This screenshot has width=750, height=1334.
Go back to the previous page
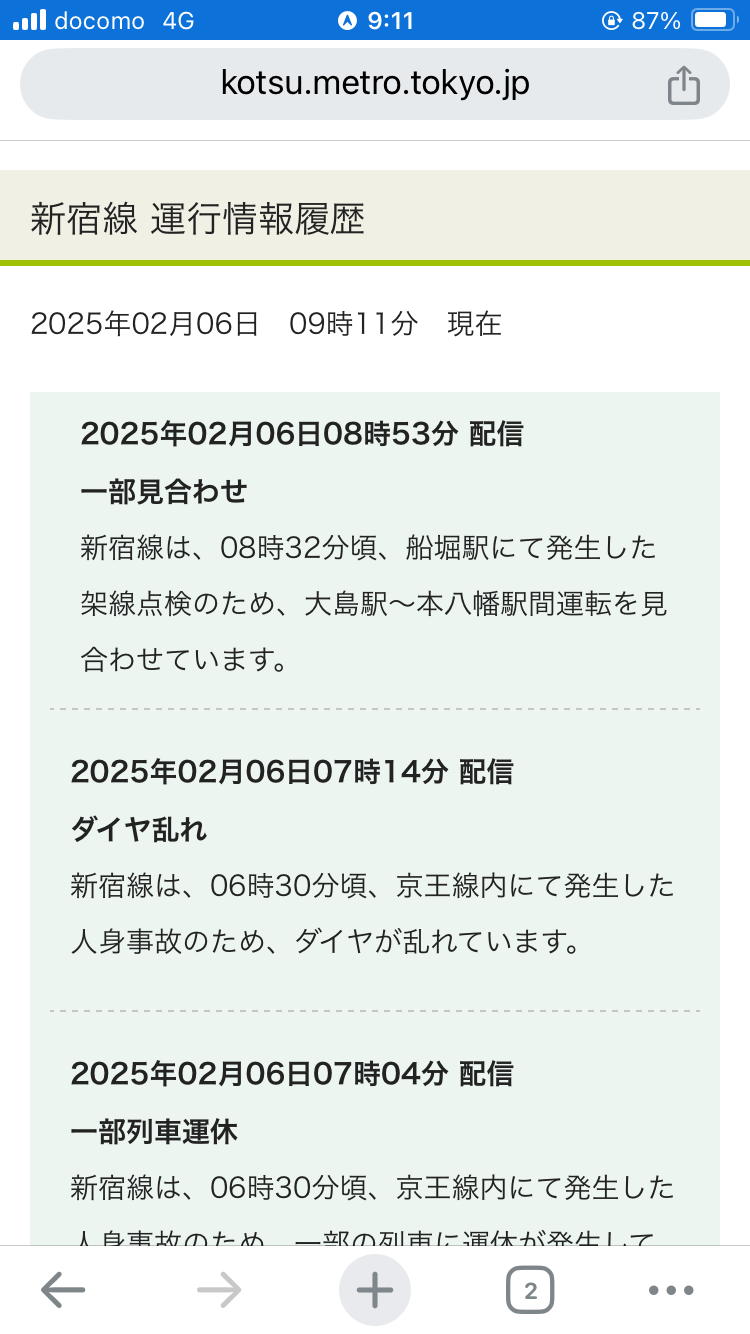coord(63,1290)
